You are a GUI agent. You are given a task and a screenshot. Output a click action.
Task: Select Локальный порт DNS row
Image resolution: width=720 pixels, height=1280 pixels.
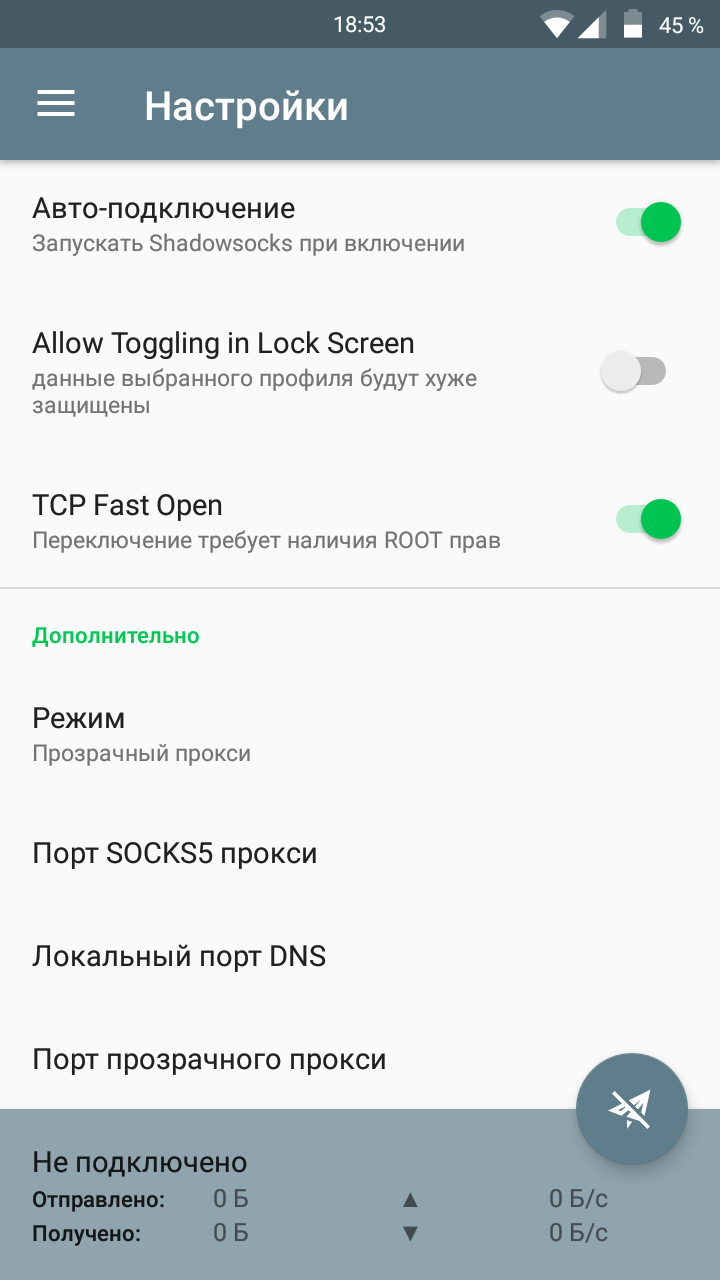coord(360,956)
